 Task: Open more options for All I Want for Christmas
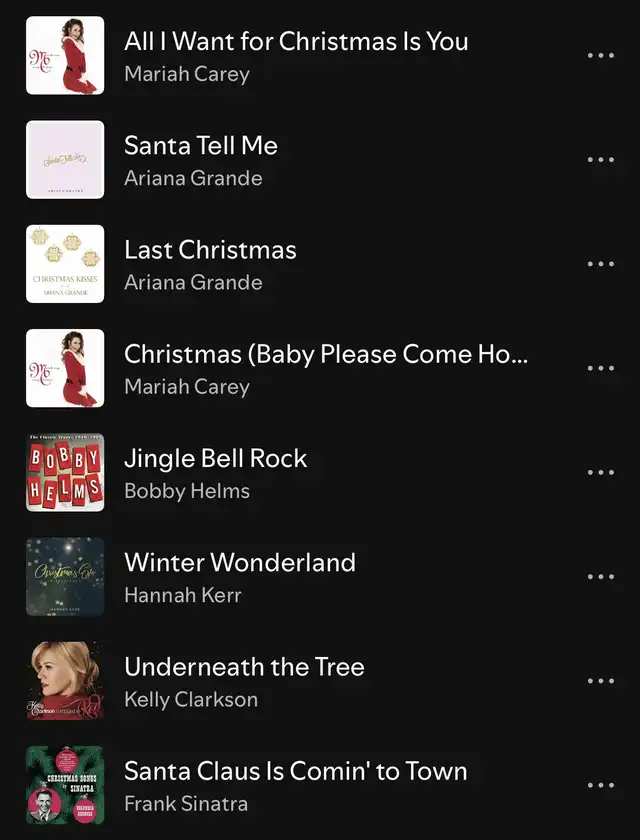[x=600, y=56]
